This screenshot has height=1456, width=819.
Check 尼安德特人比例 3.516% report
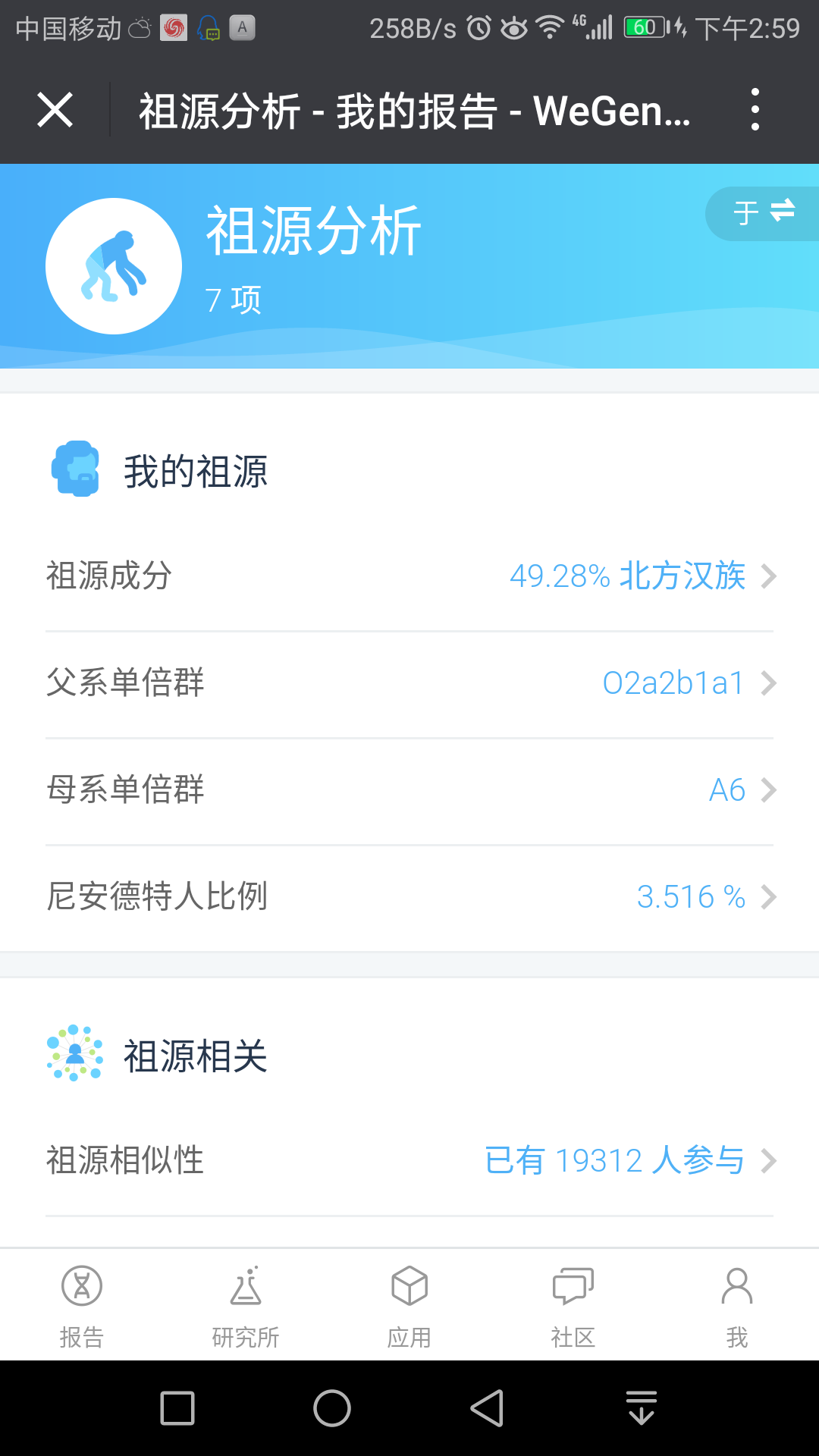click(409, 897)
